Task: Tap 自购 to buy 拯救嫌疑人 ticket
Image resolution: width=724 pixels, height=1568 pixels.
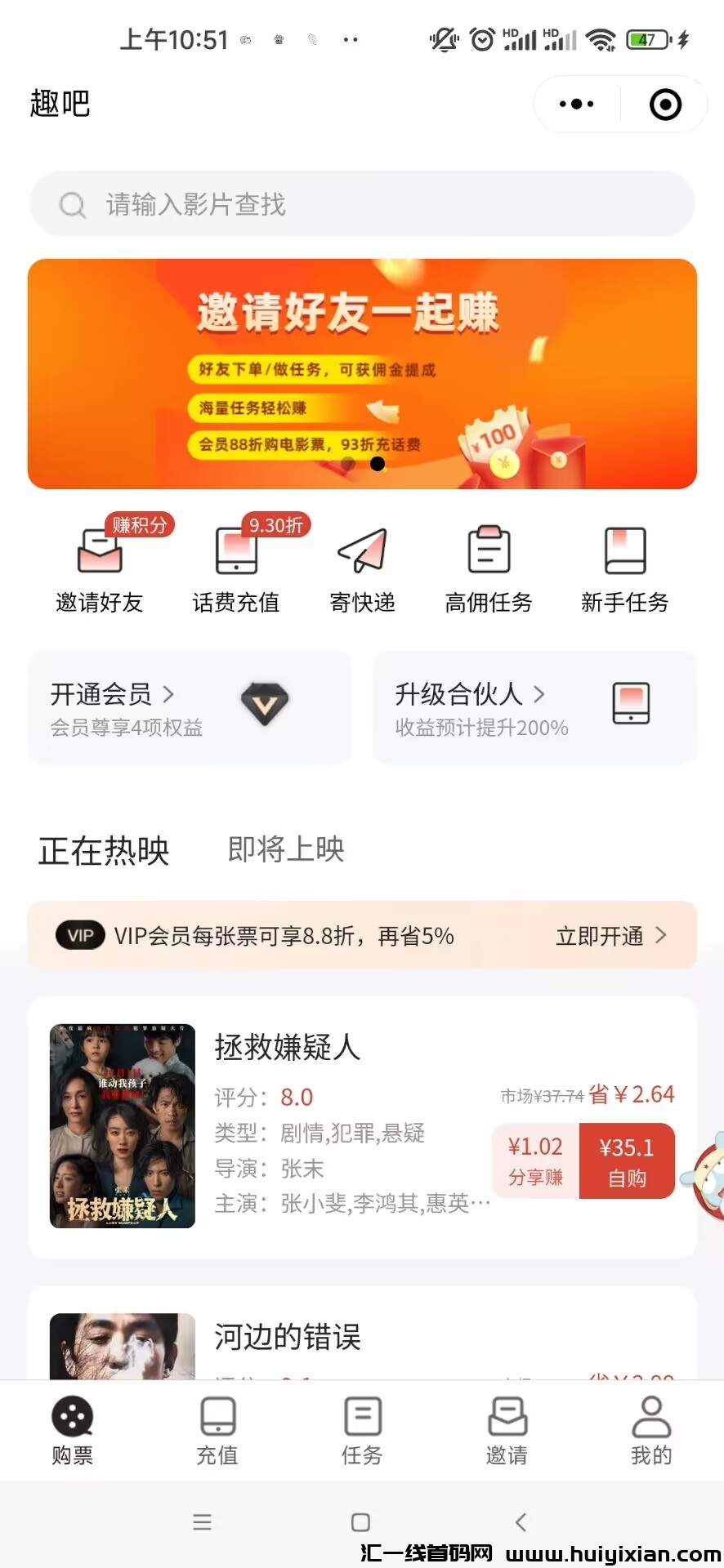Action: (x=627, y=1160)
